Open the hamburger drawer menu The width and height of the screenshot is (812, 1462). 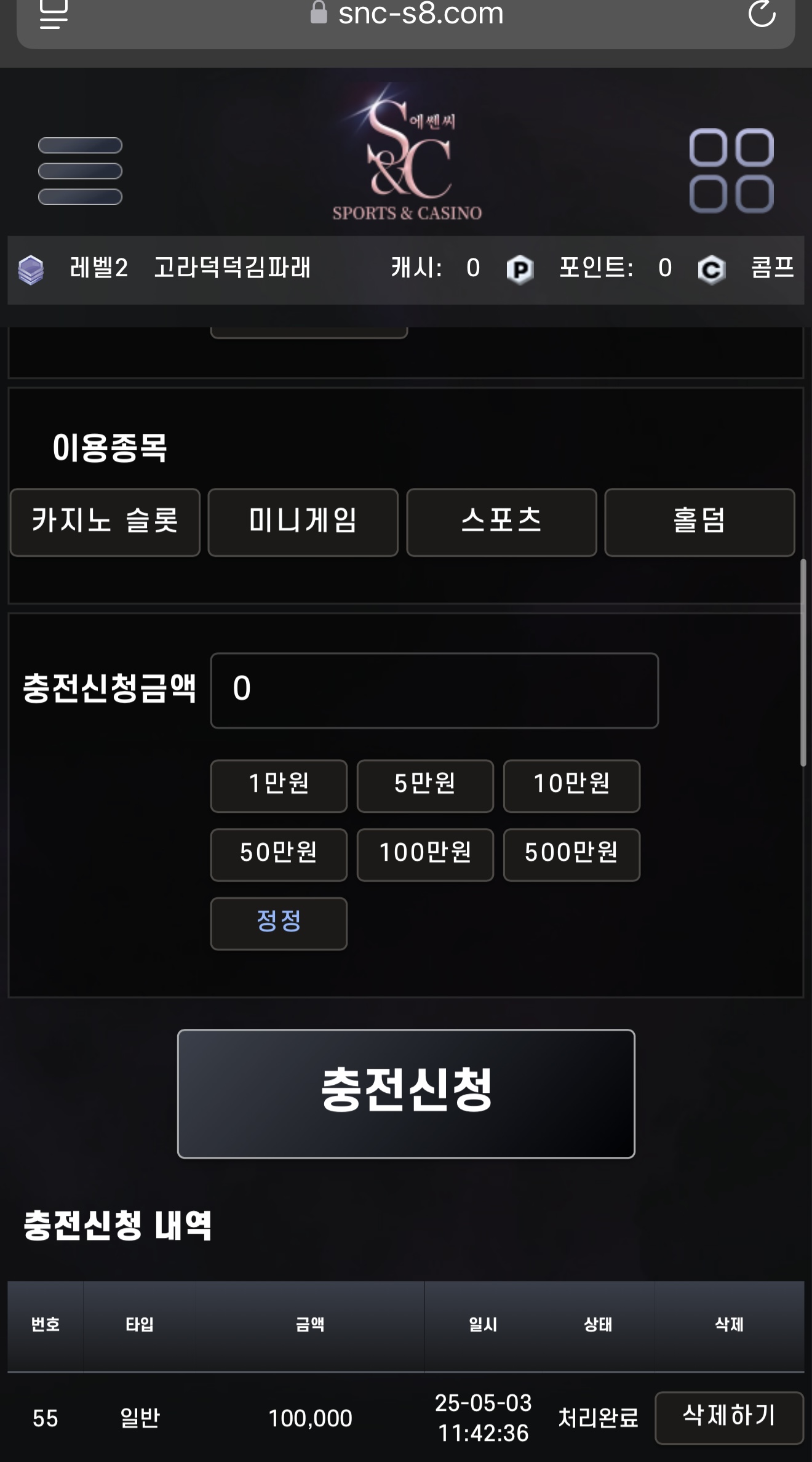pyautogui.click(x=80, y=170)
